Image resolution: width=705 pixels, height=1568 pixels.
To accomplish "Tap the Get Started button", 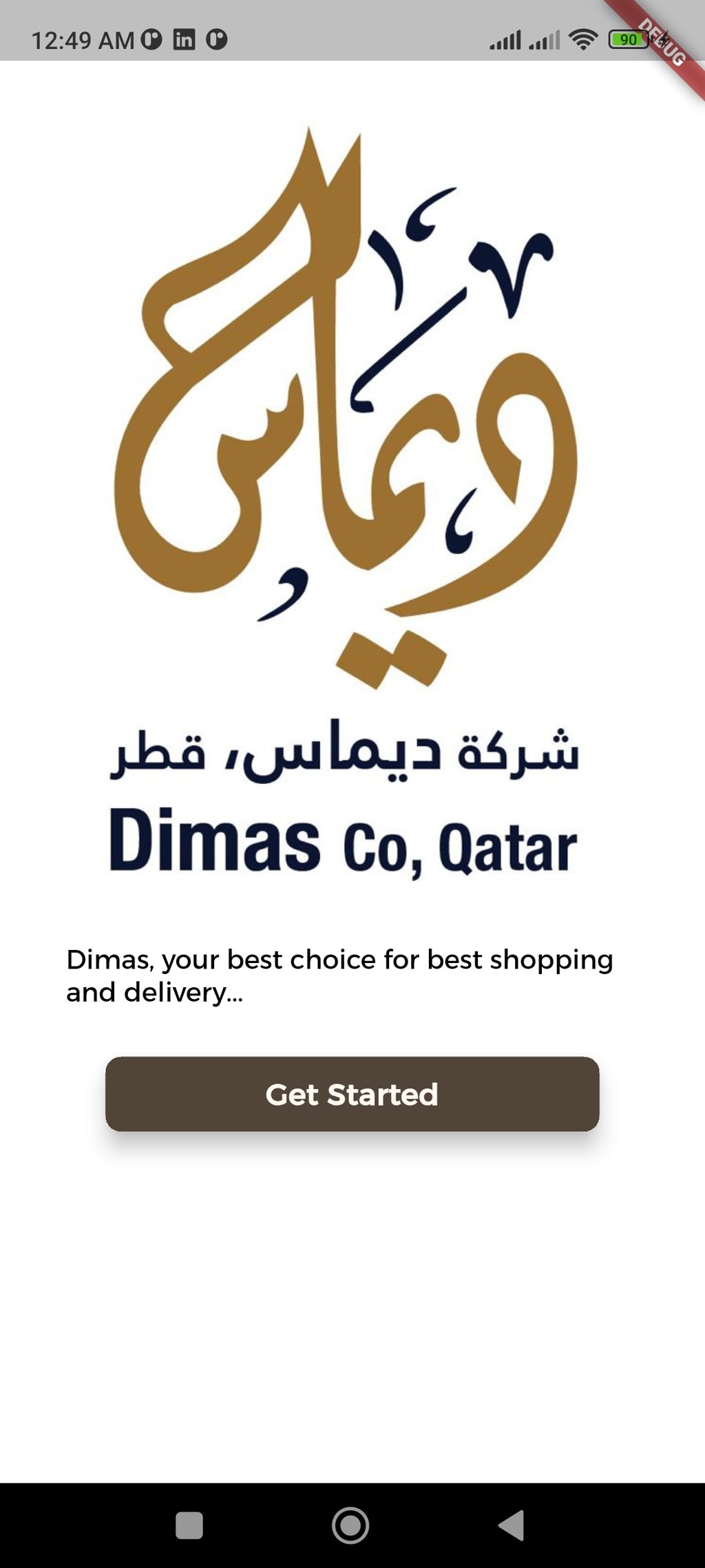I will pos(352,1094).
